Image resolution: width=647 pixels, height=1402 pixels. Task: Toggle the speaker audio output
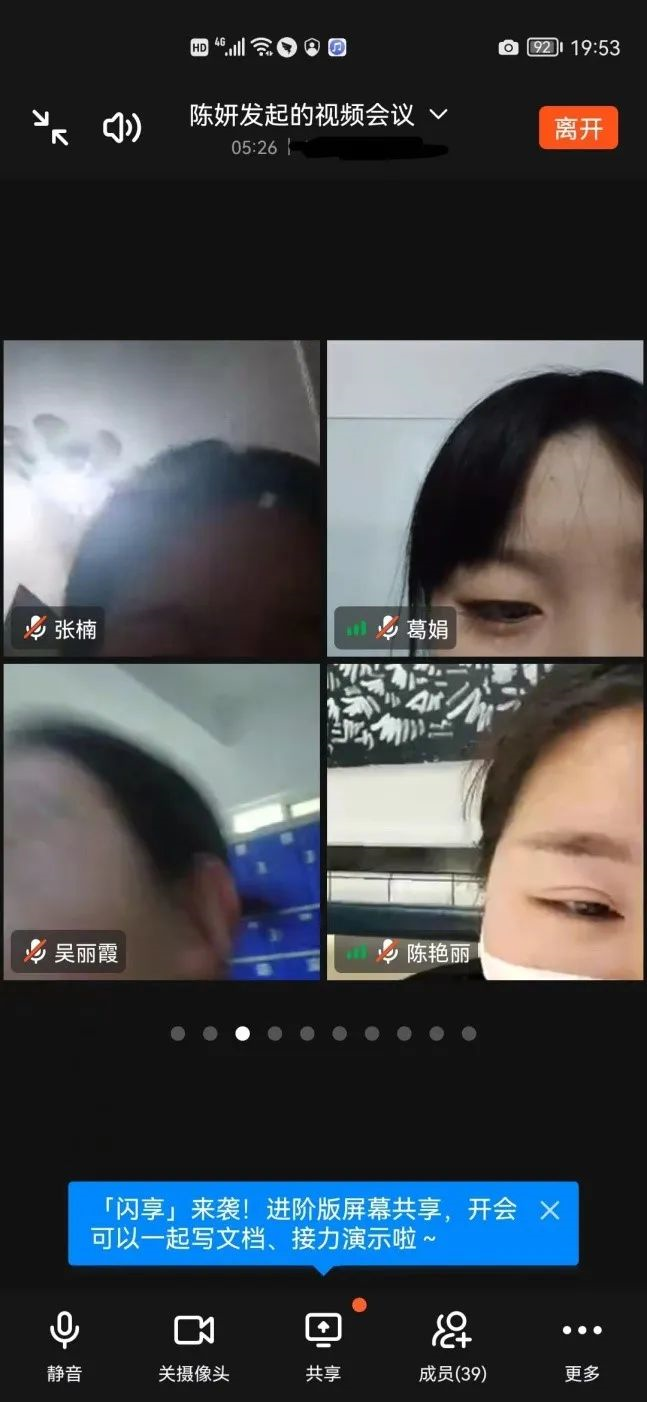tap(122, 128)
